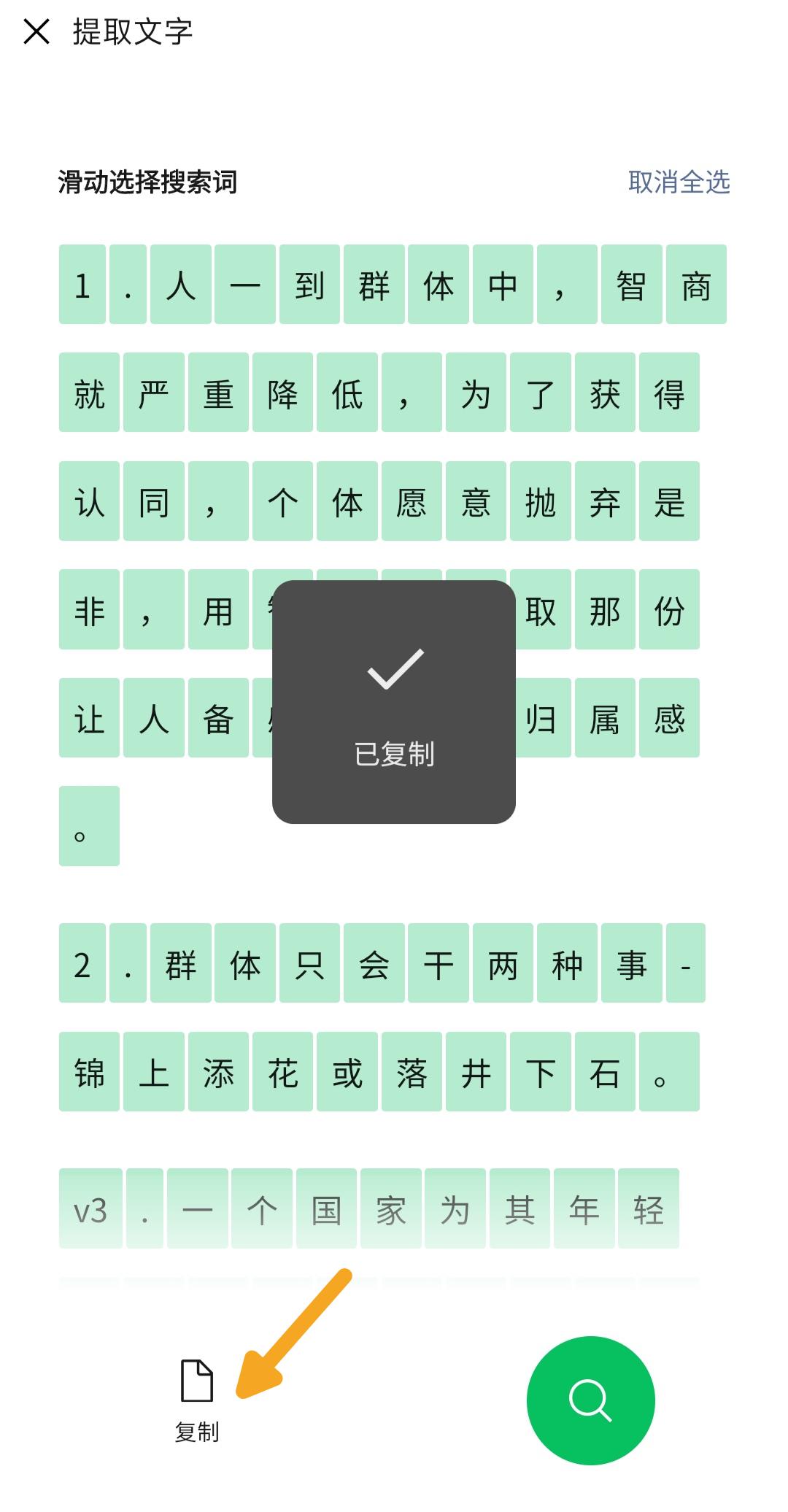Toggle the character 商
The height and width of the screenshot is (1512, 788).
coord(696,285)
